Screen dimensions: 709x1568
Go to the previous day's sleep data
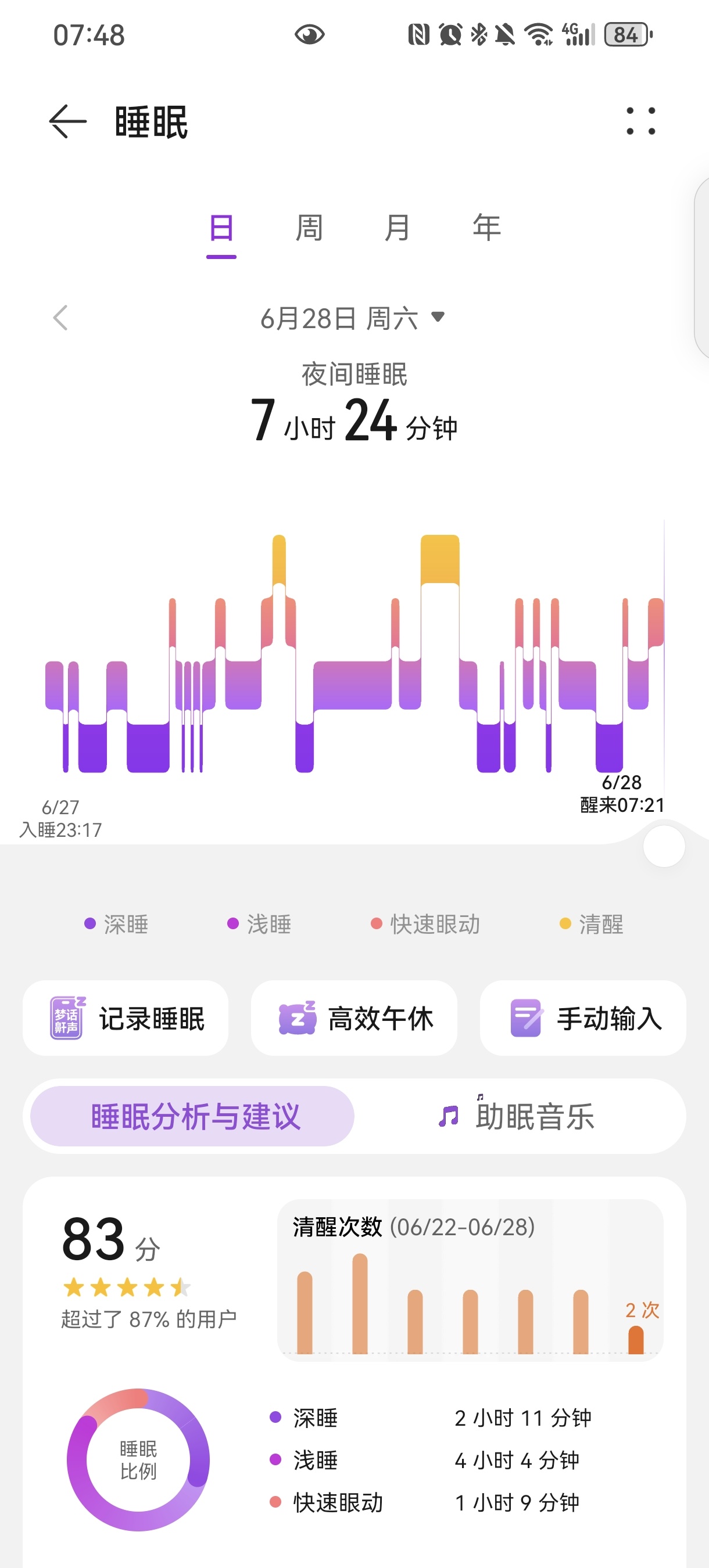(60, 318)
